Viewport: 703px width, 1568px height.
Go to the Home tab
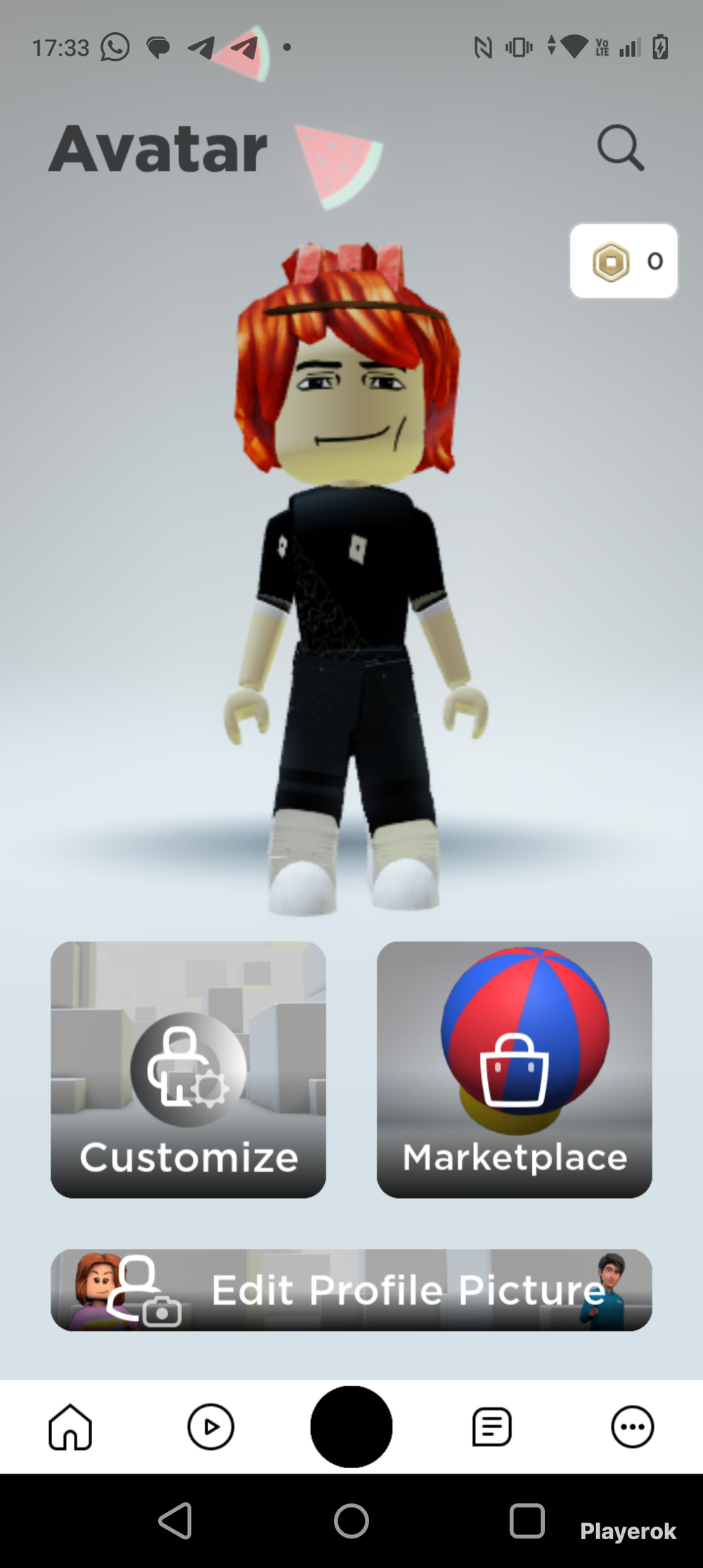coord(70,1427)
